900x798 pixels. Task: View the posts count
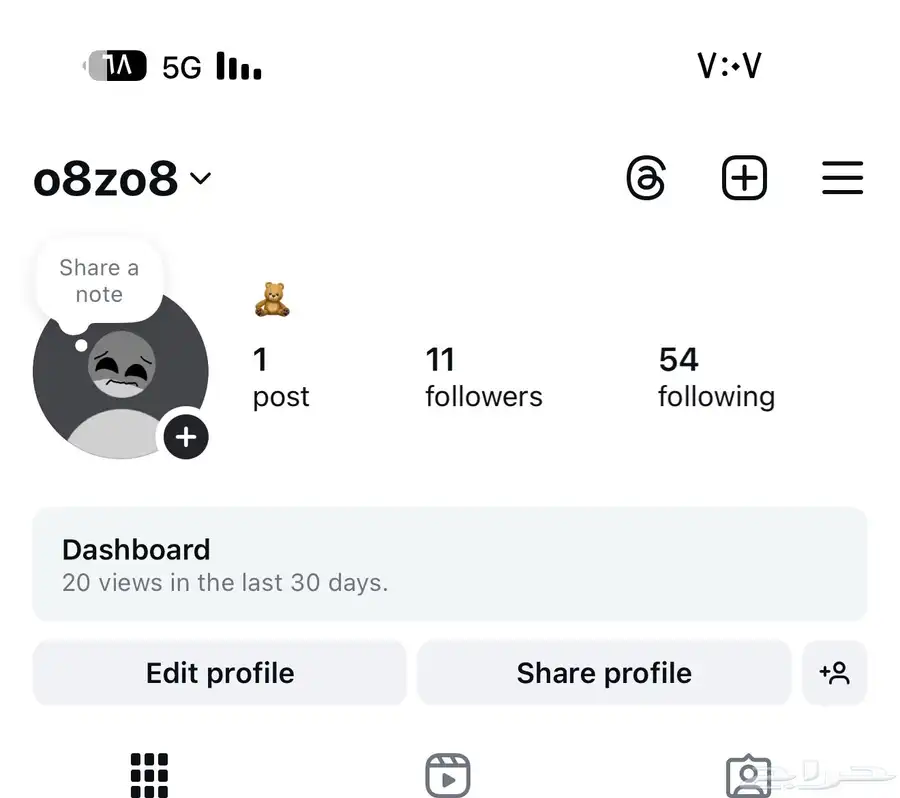point(280,378)
